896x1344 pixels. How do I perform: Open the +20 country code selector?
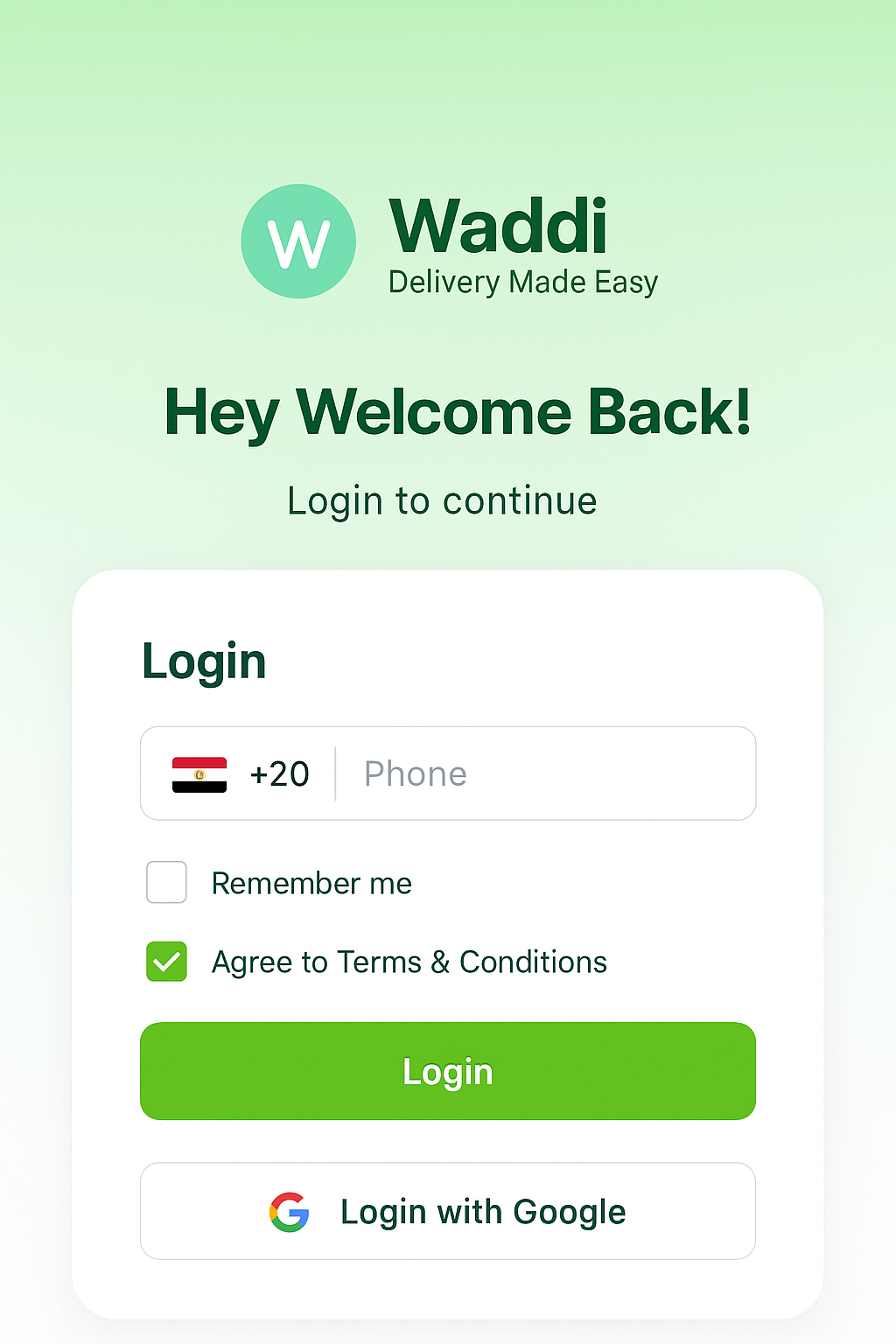pyautogui.click(x=241, y=773)
